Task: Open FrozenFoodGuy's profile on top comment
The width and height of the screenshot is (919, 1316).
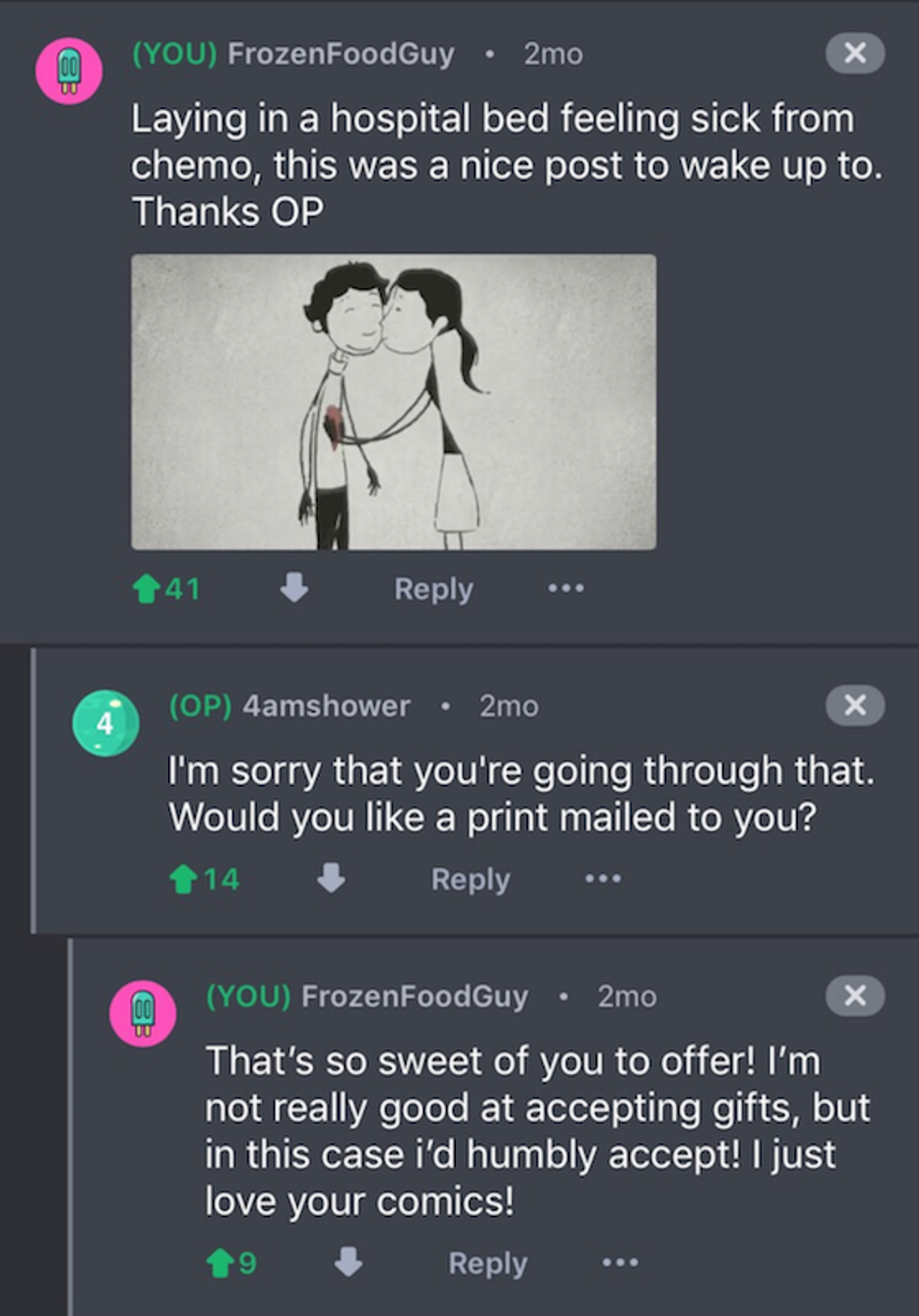Action: pyautogui.click(x=340, y=54)
